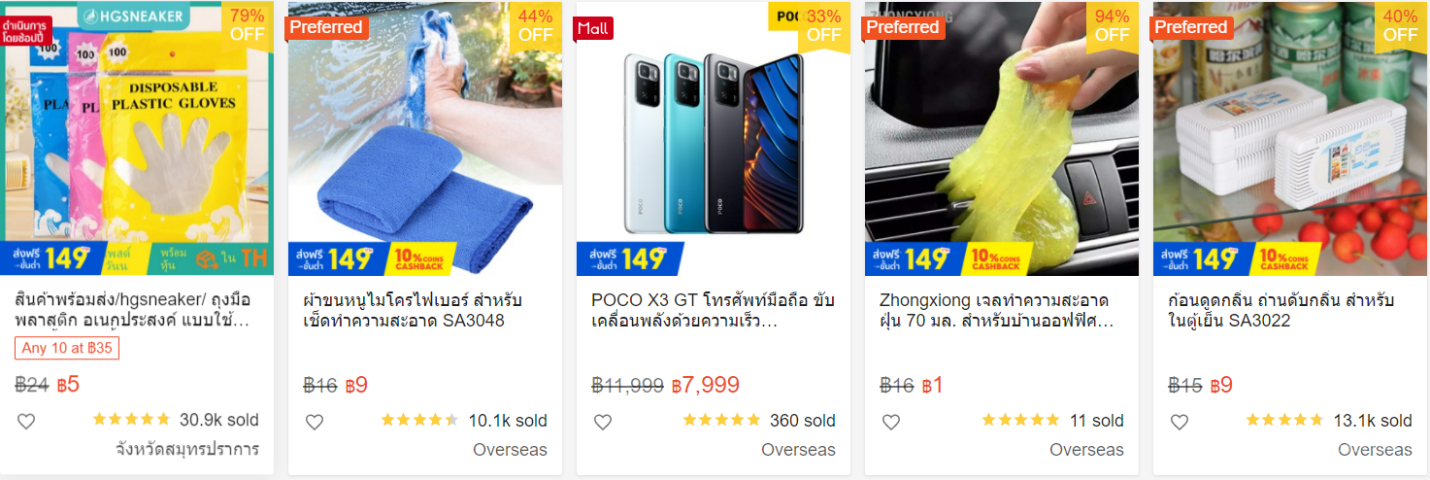Like the POCO X3 GT with heart icon

coord(602,422)
